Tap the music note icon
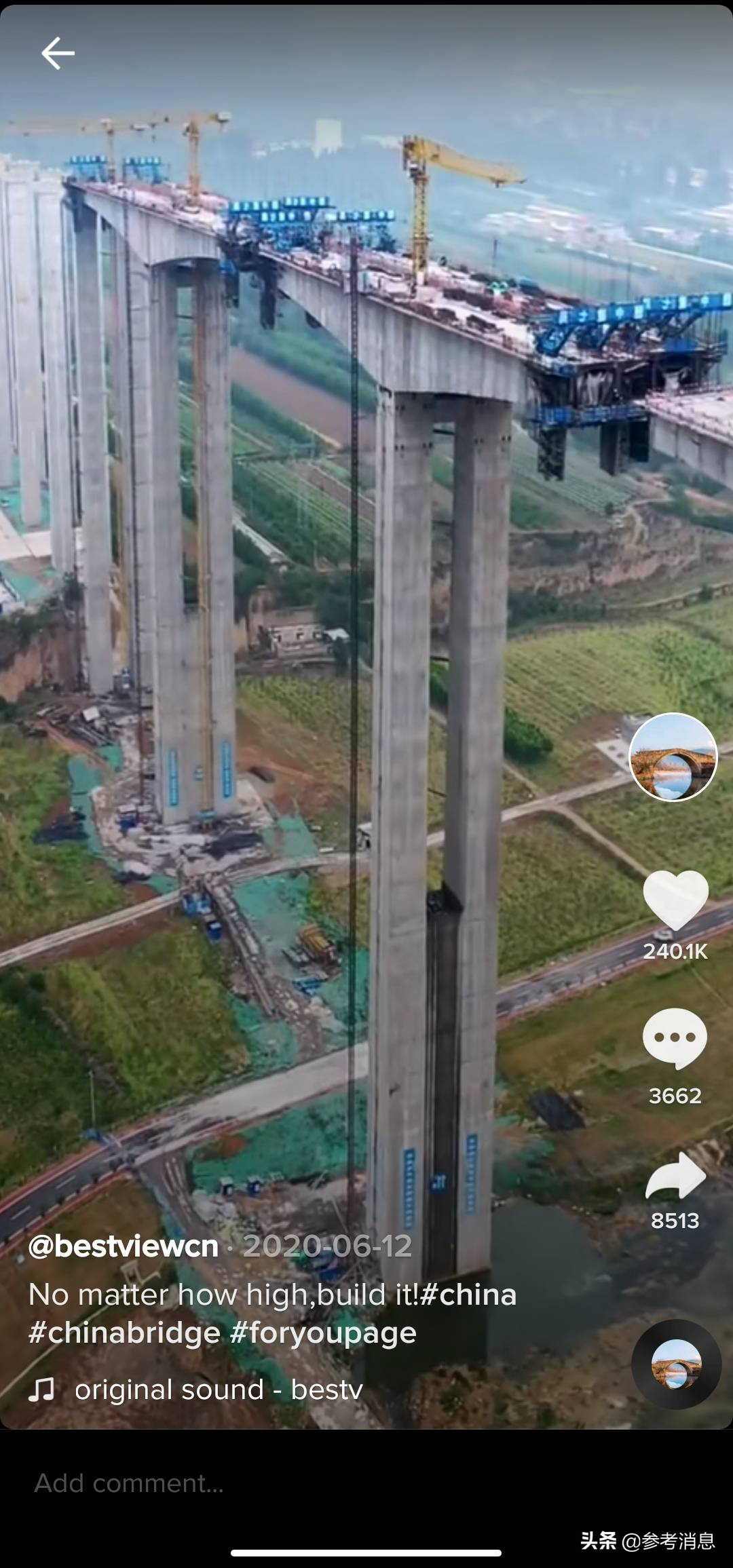This screenshot has height=1568, width=733. [43, 1389]
